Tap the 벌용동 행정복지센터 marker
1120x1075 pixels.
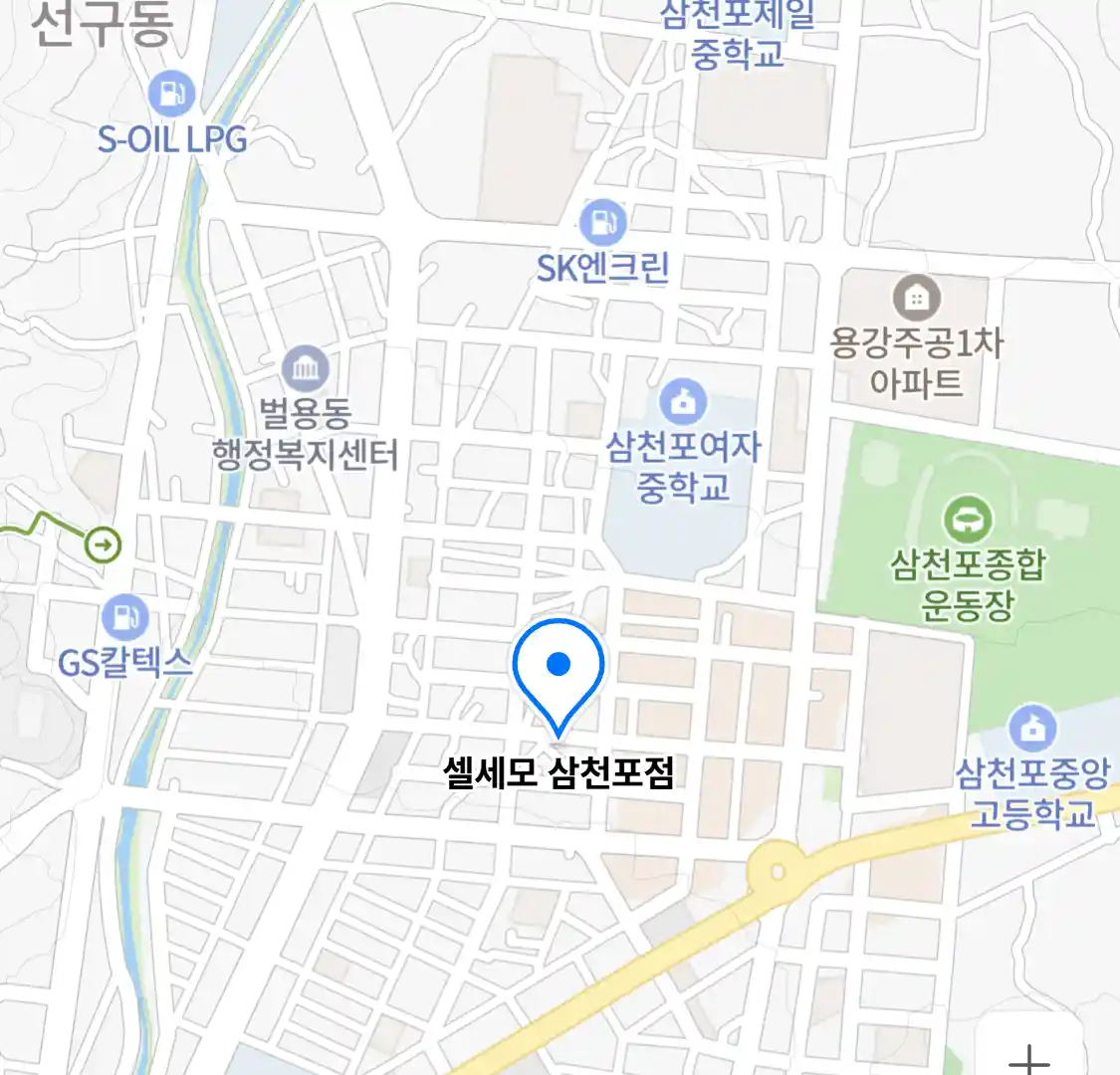tap(305, 369)
